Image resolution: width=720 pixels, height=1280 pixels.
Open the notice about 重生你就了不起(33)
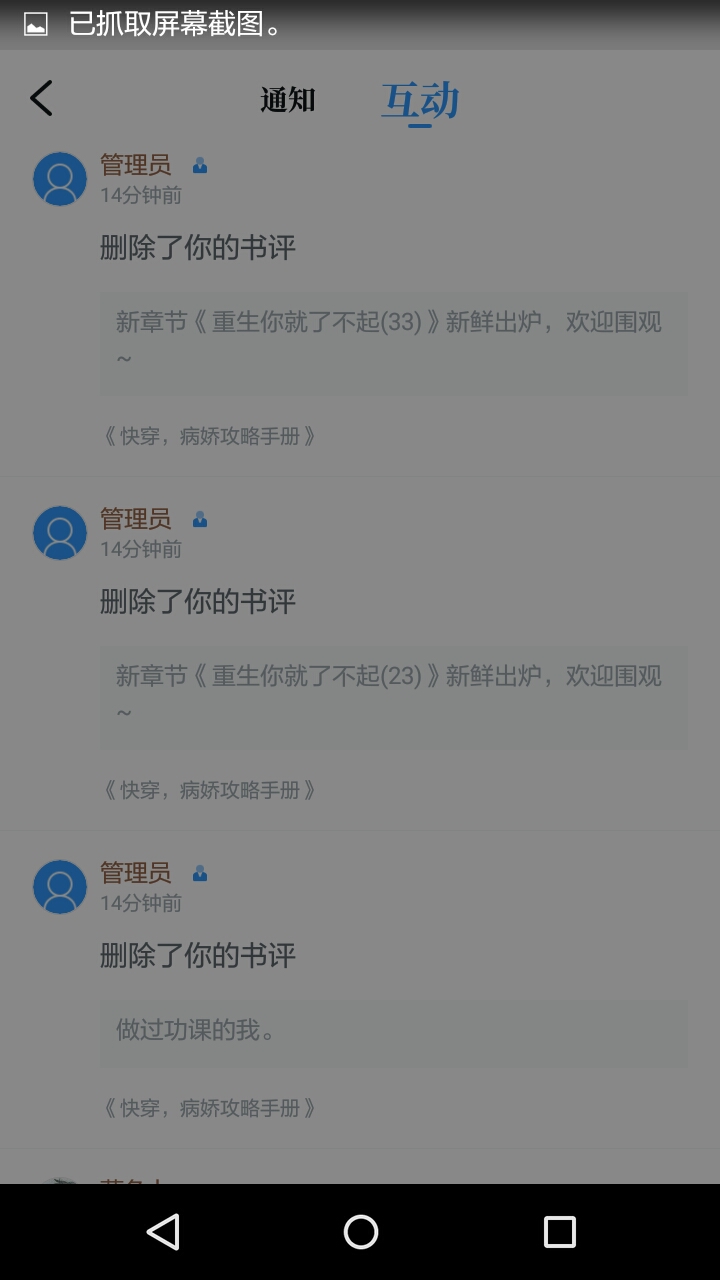[x=393, y=342]
